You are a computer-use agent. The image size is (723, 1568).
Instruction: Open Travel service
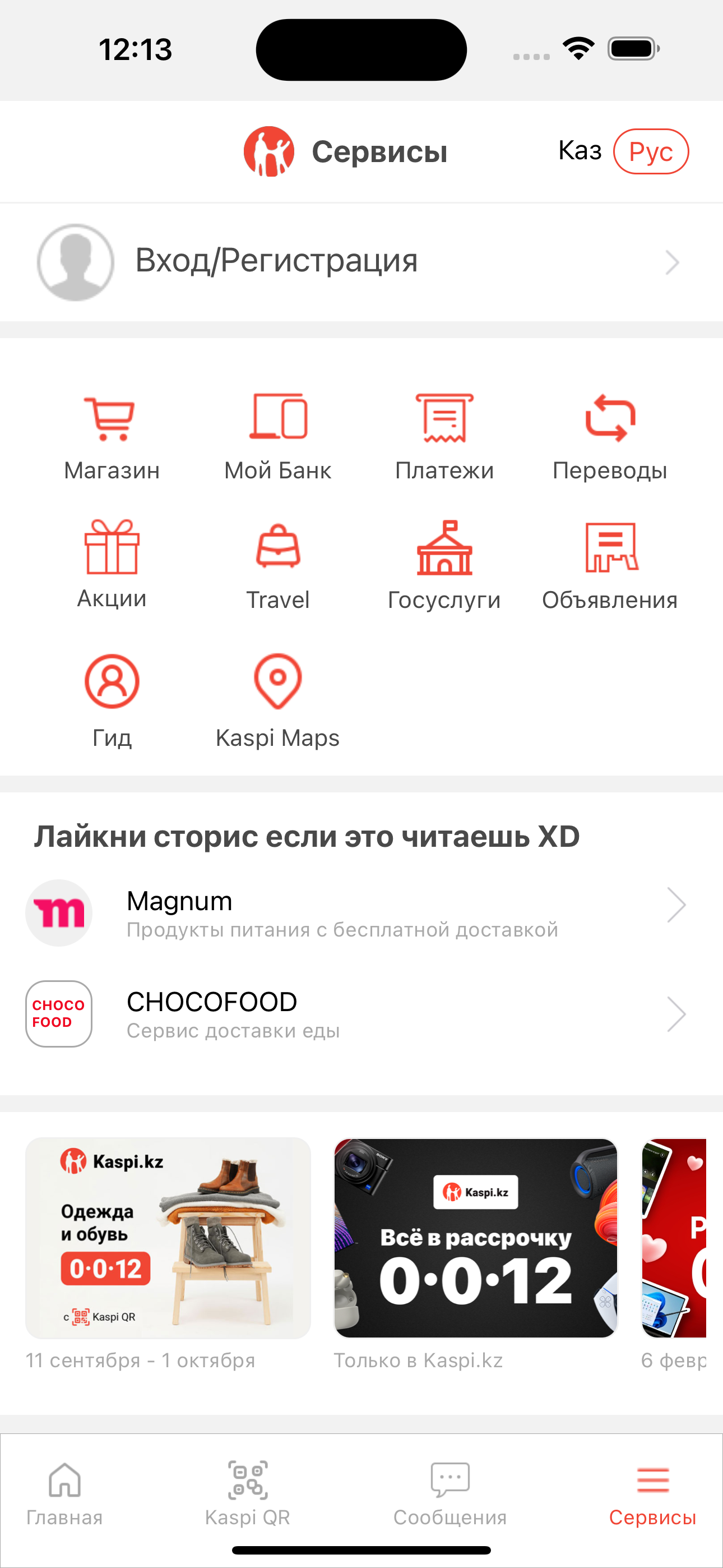point(278,565)
